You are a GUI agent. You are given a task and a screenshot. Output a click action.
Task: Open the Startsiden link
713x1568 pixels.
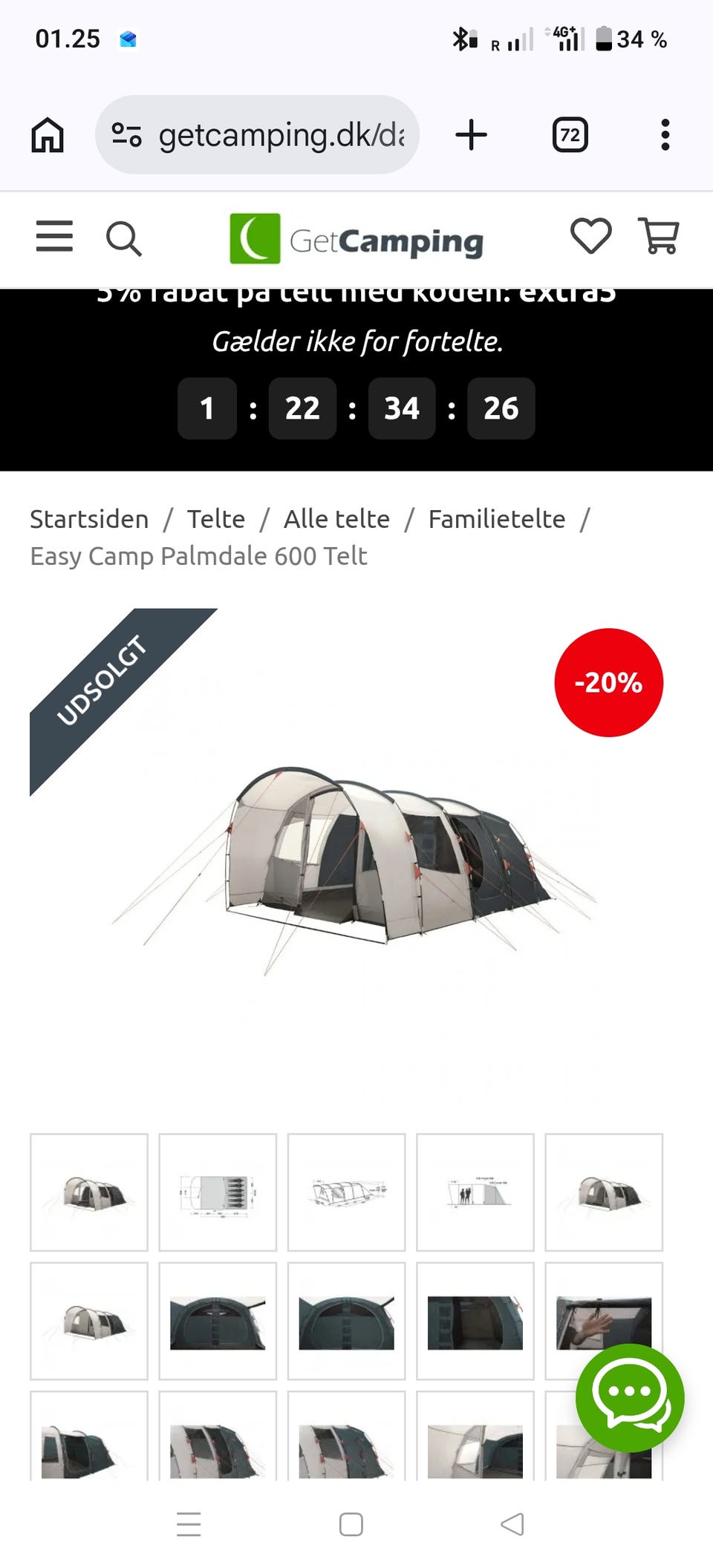tap(88, 518)
